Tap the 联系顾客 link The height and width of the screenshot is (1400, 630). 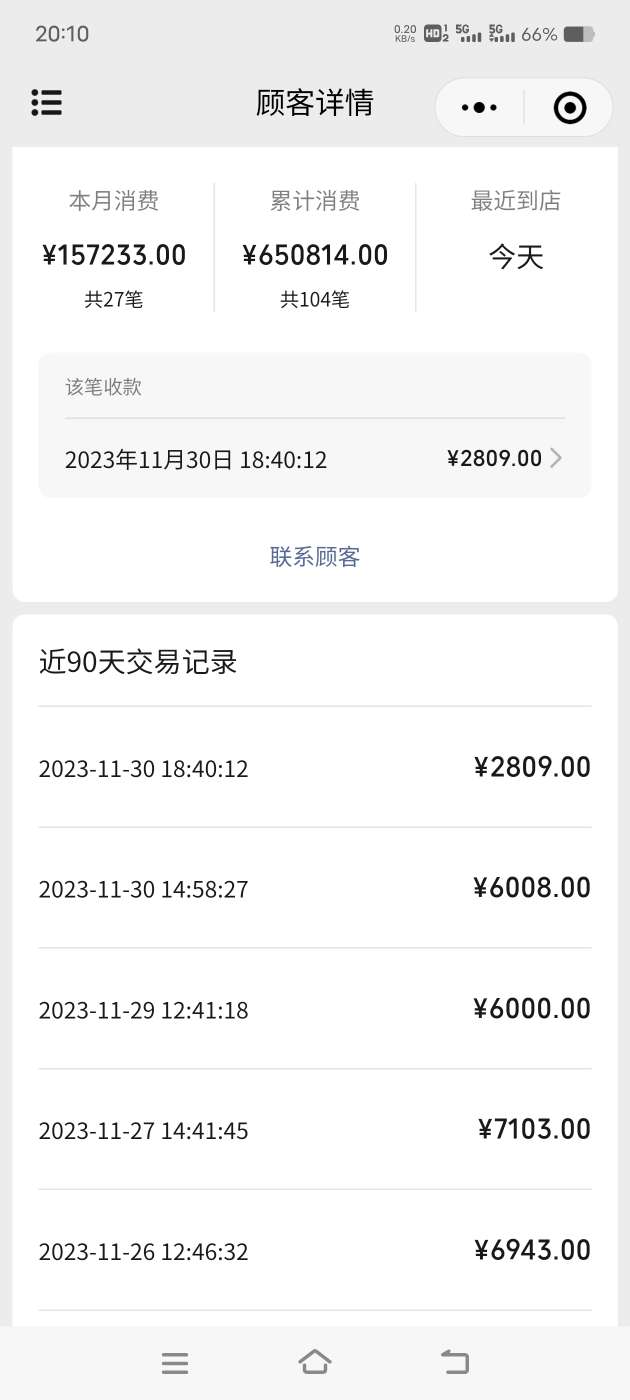pos(315,557)
